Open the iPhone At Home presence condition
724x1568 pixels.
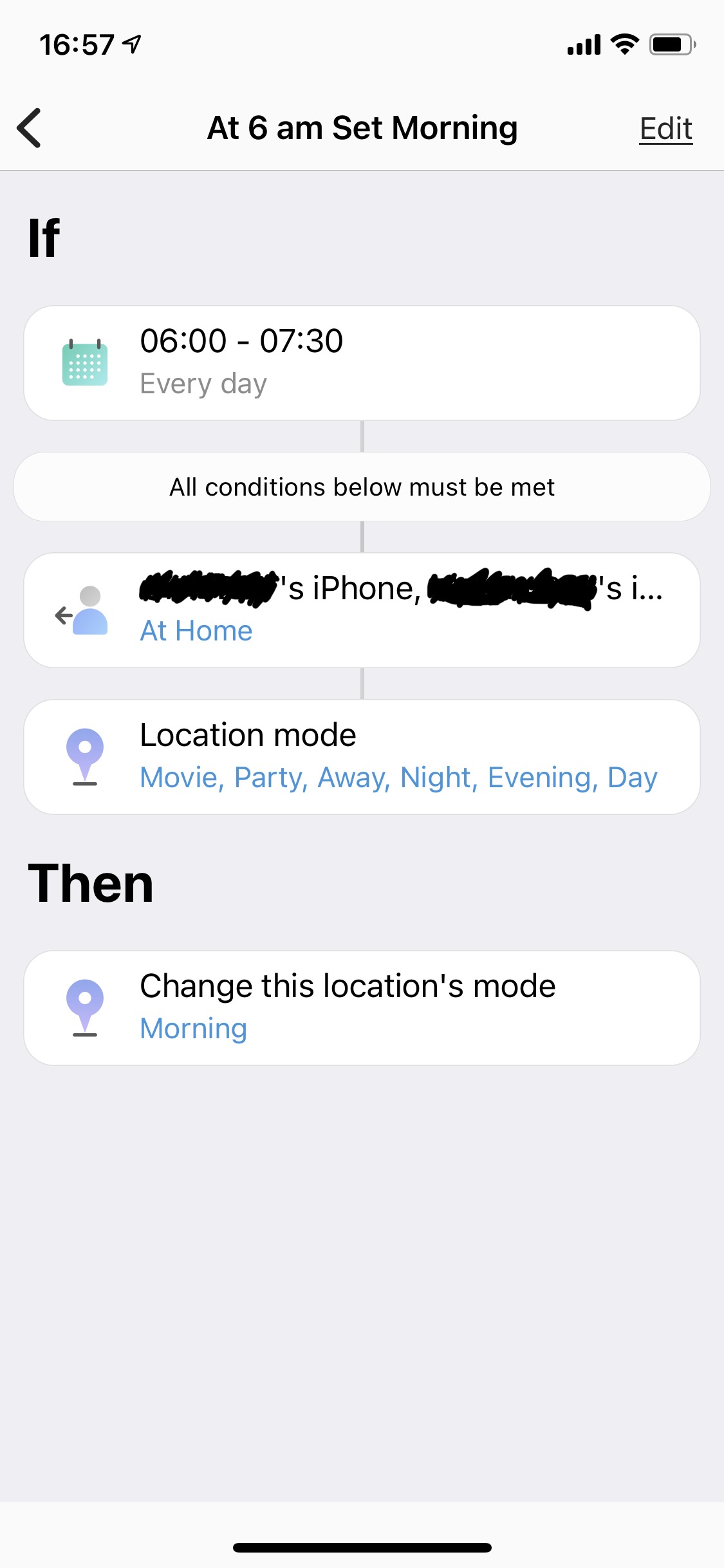point(362,610)
